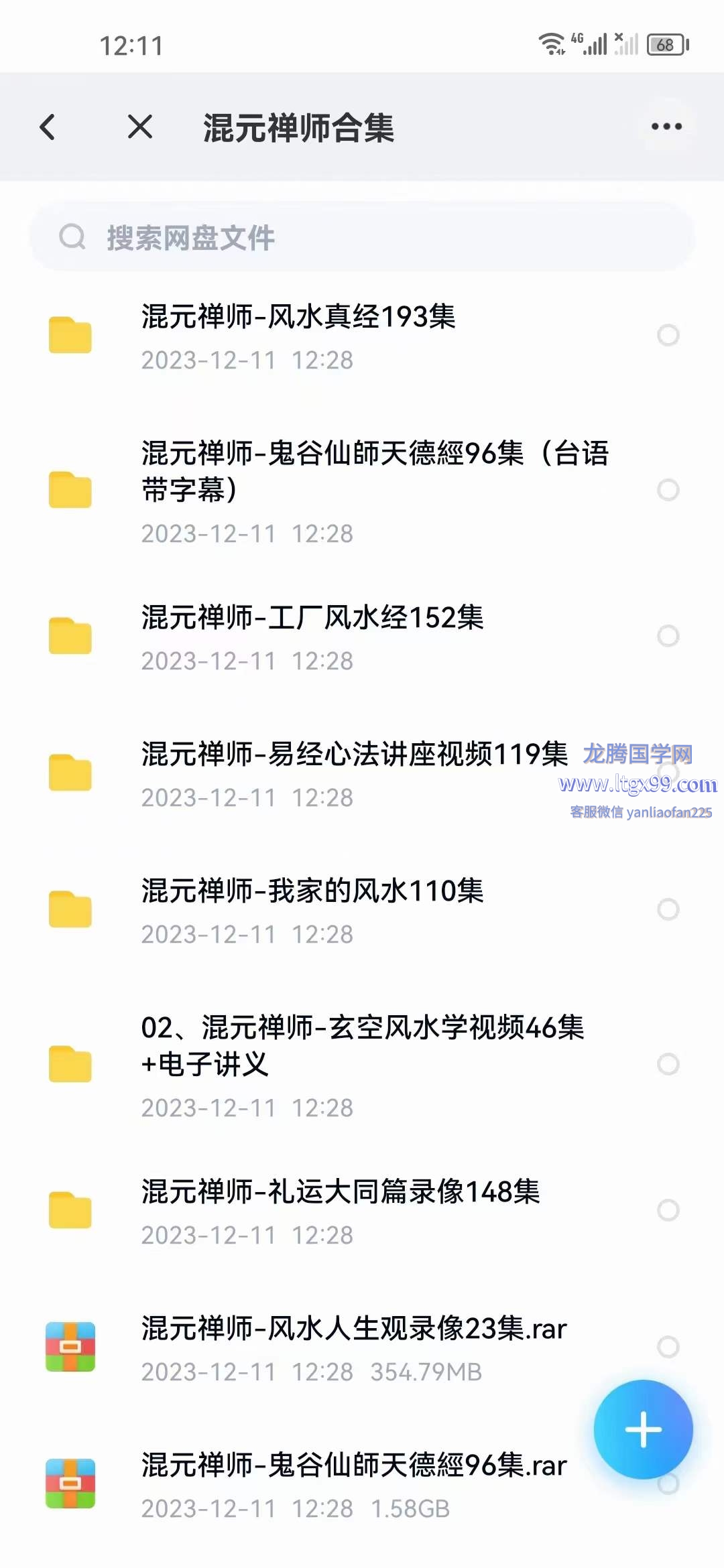
Task: Select the circle for 工厂风水经152集
Action: pyautogui.click(x=668, y=636)
